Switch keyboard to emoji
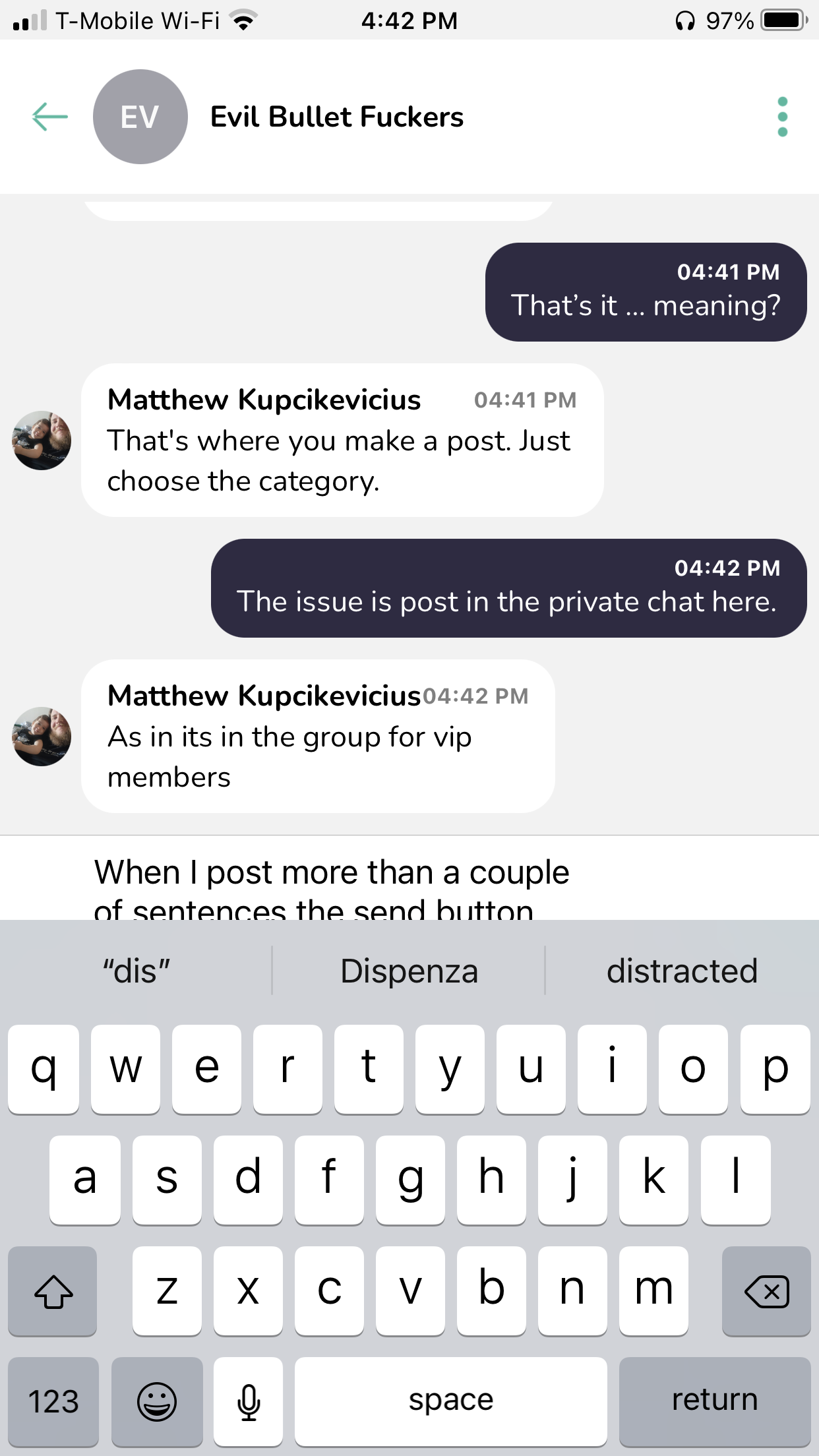Viewport: 819px width, 1456px height. [157, 1400]
